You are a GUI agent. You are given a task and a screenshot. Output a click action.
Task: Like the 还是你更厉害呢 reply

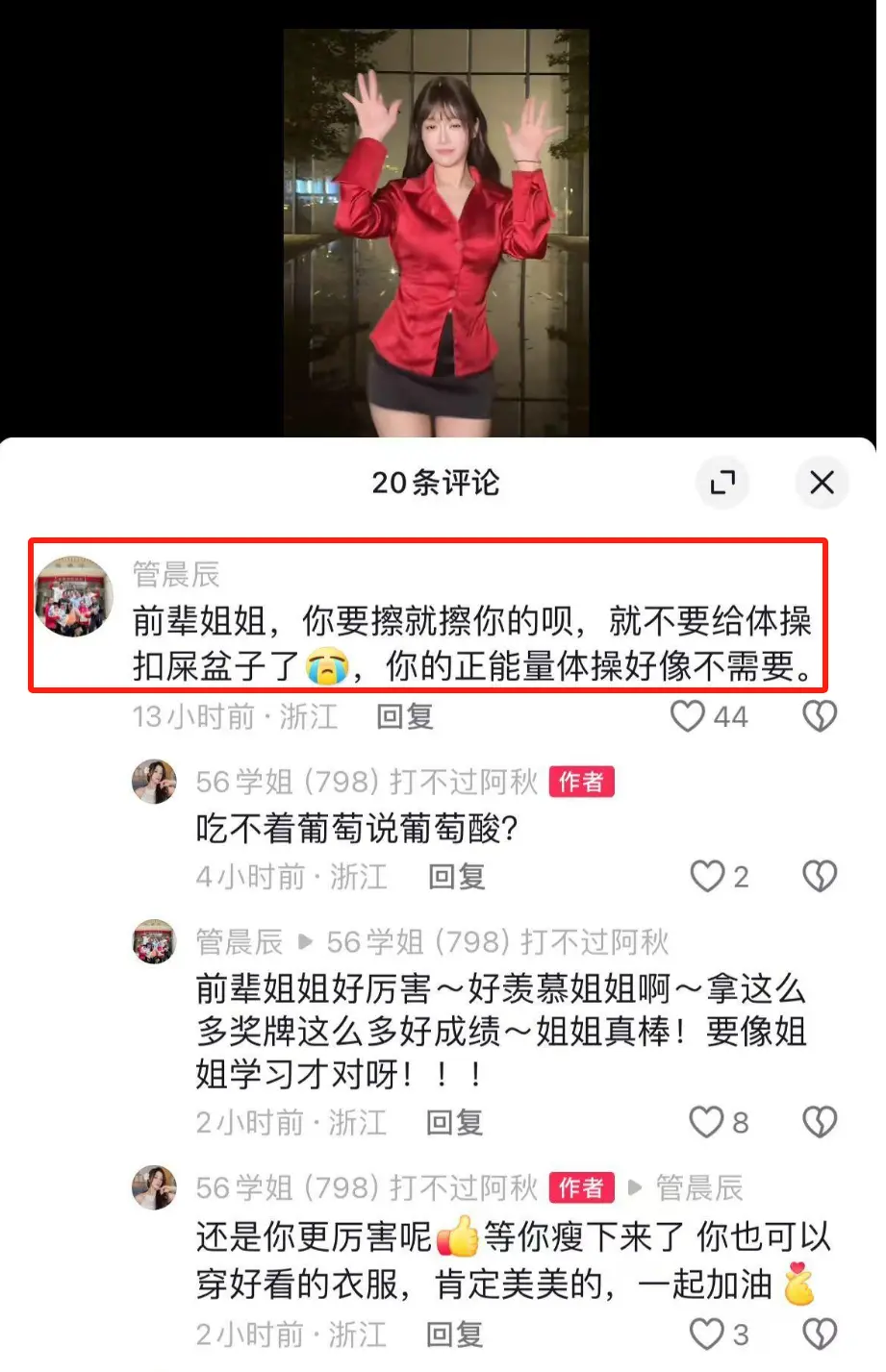pos(707,1335)
